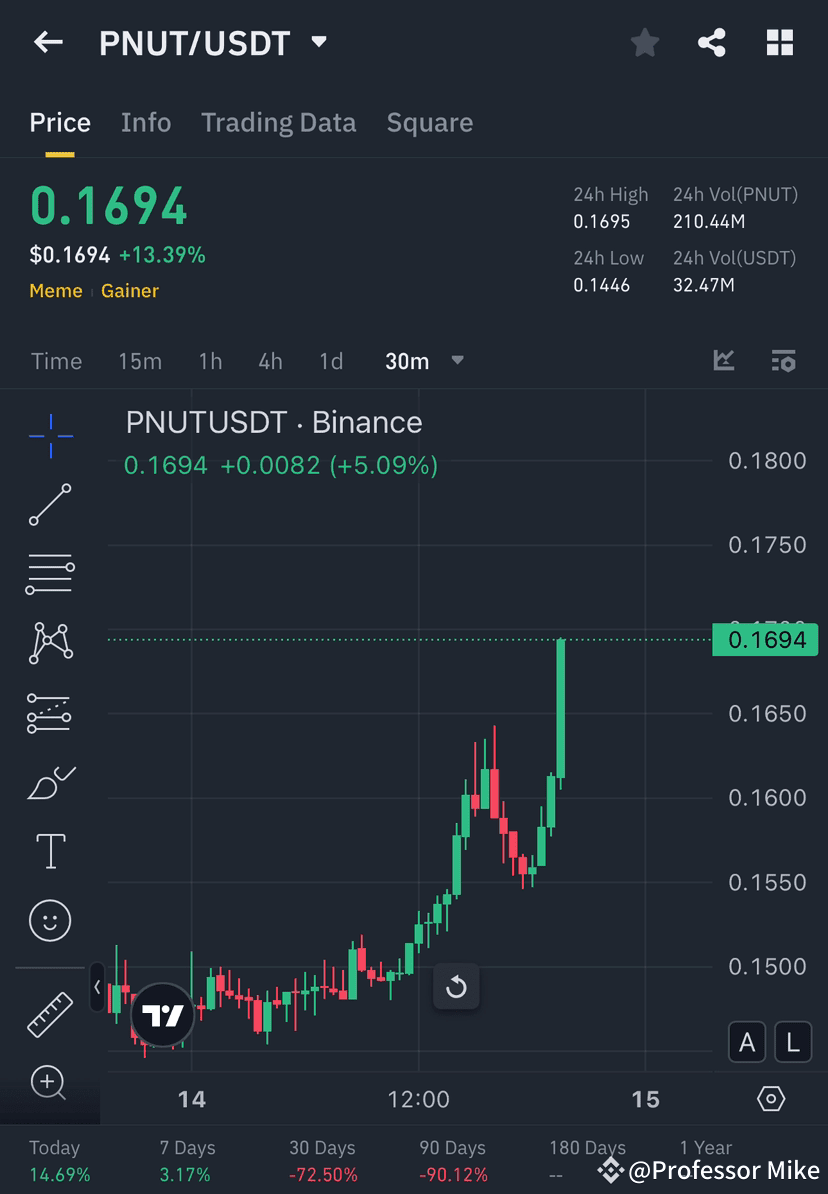Screen dimensions: 828x1194
Task: Select the 1d chart interval
Action: click(331, 361)
